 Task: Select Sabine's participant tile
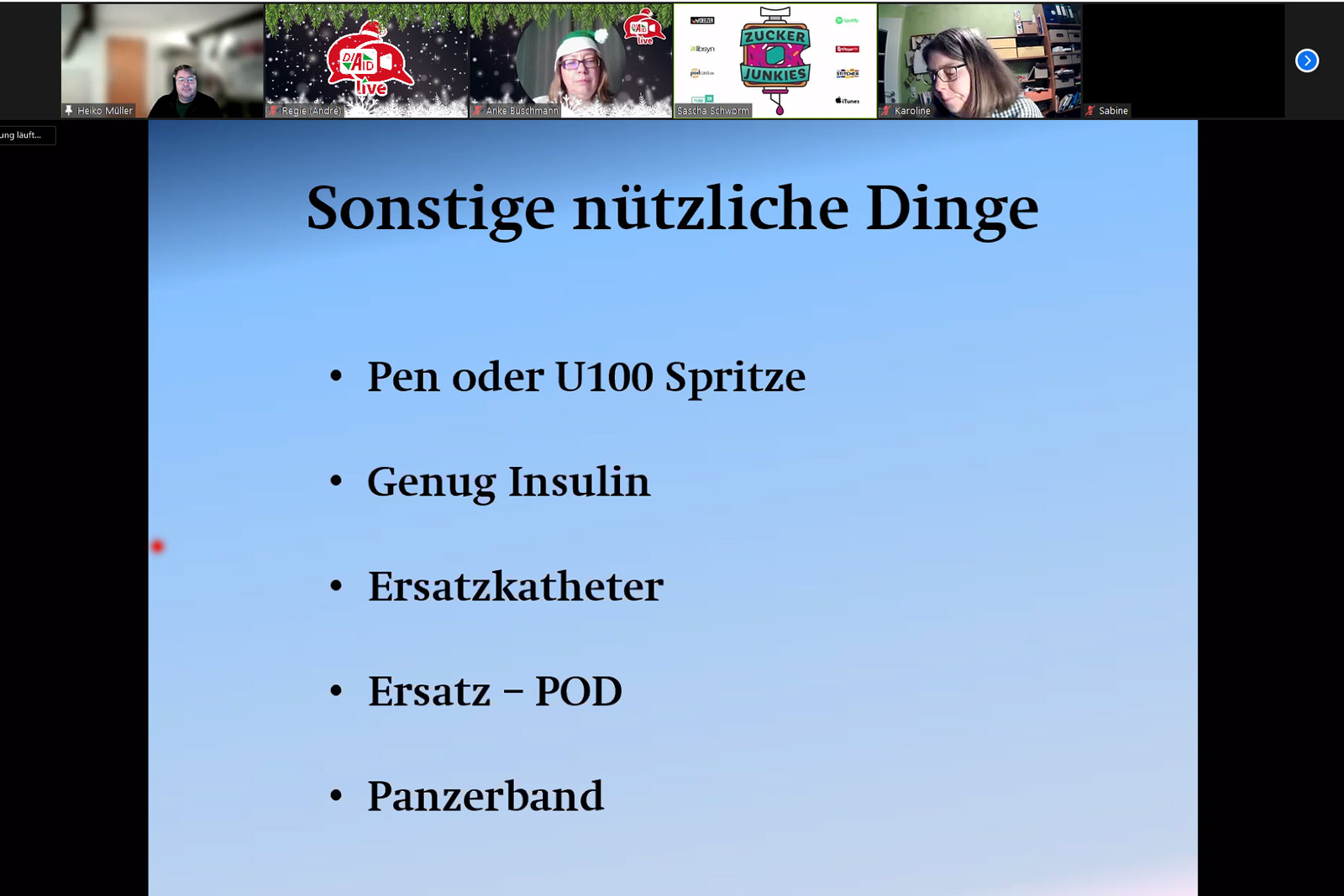[x=1183, y=60]
